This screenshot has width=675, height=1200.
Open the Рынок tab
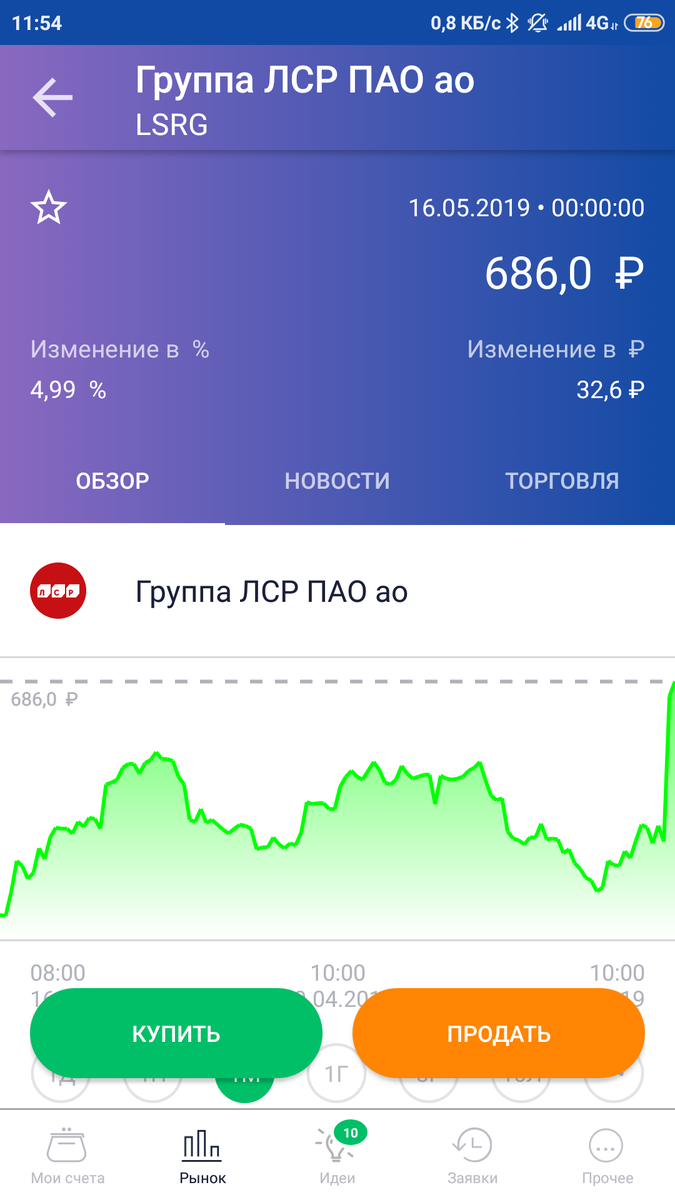click(x=203, y=1155)
